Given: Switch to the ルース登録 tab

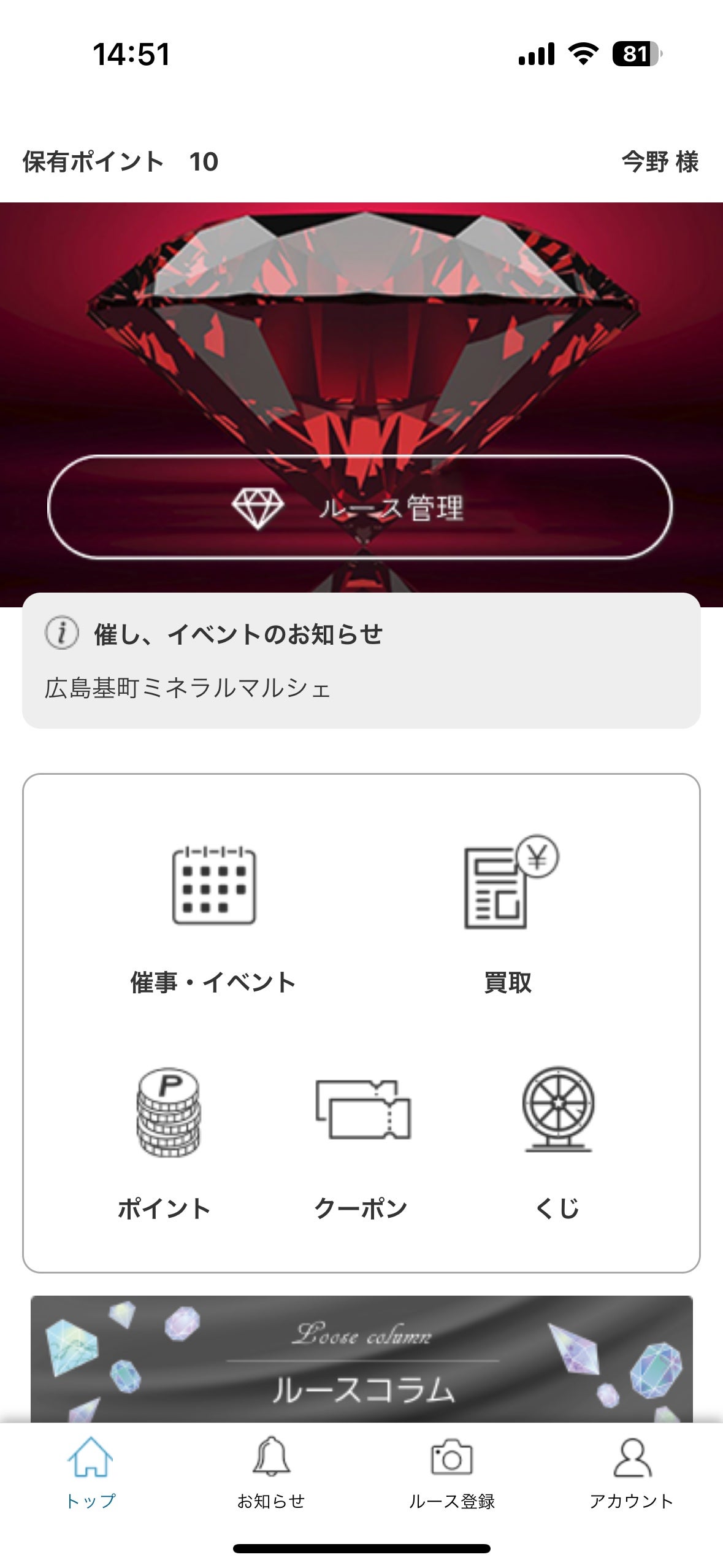Looking at the screenshot, I should point(452,1472).
